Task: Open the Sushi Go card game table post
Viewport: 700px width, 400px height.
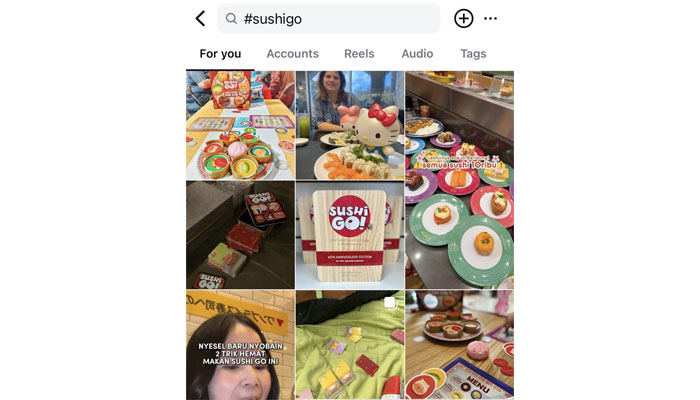Action: (x=240, y=125)
